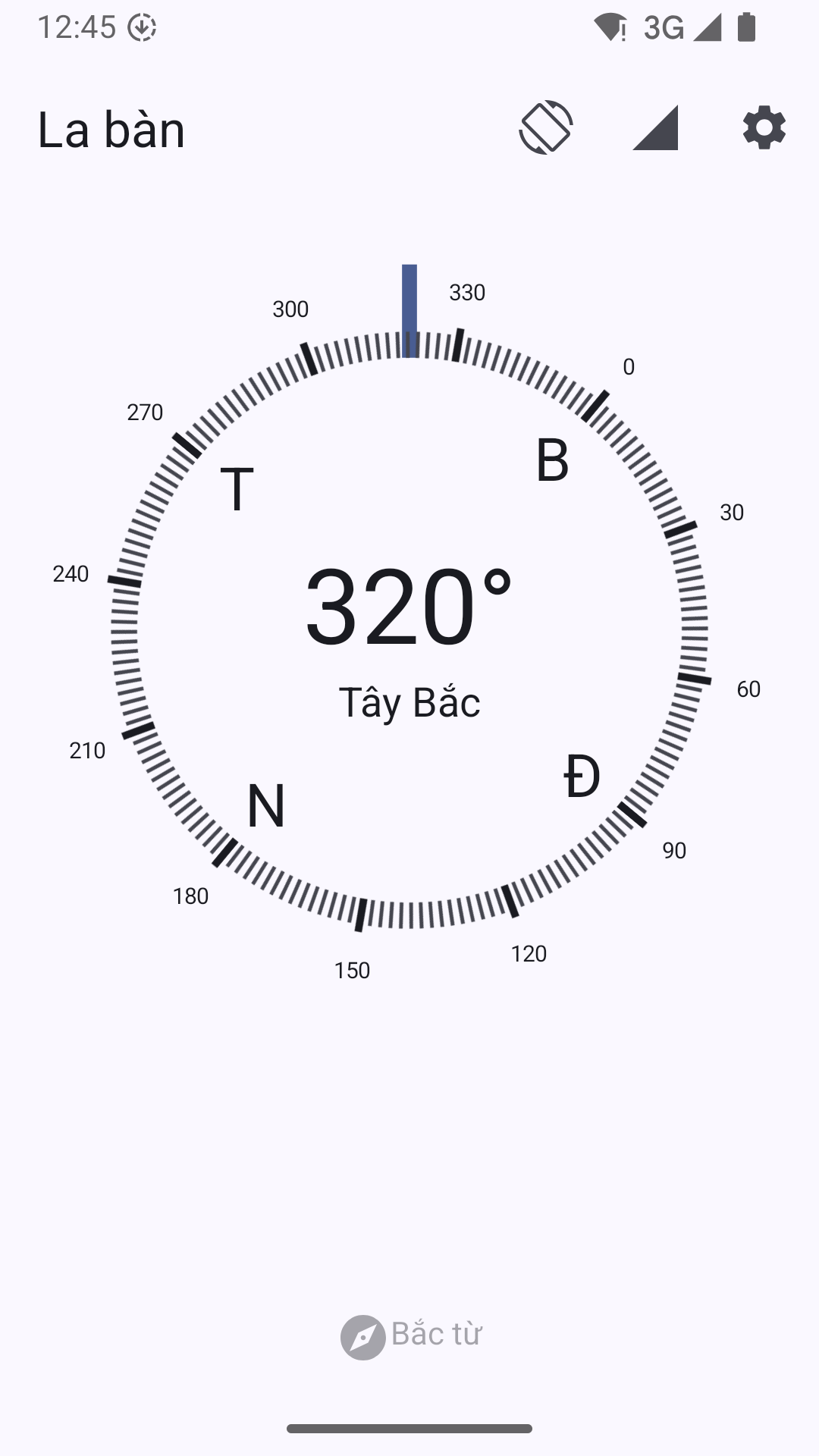Screen dimensions: 819x1456
Task: Toggle the screen rotation lock icon
Action: [x=546, y=127]
